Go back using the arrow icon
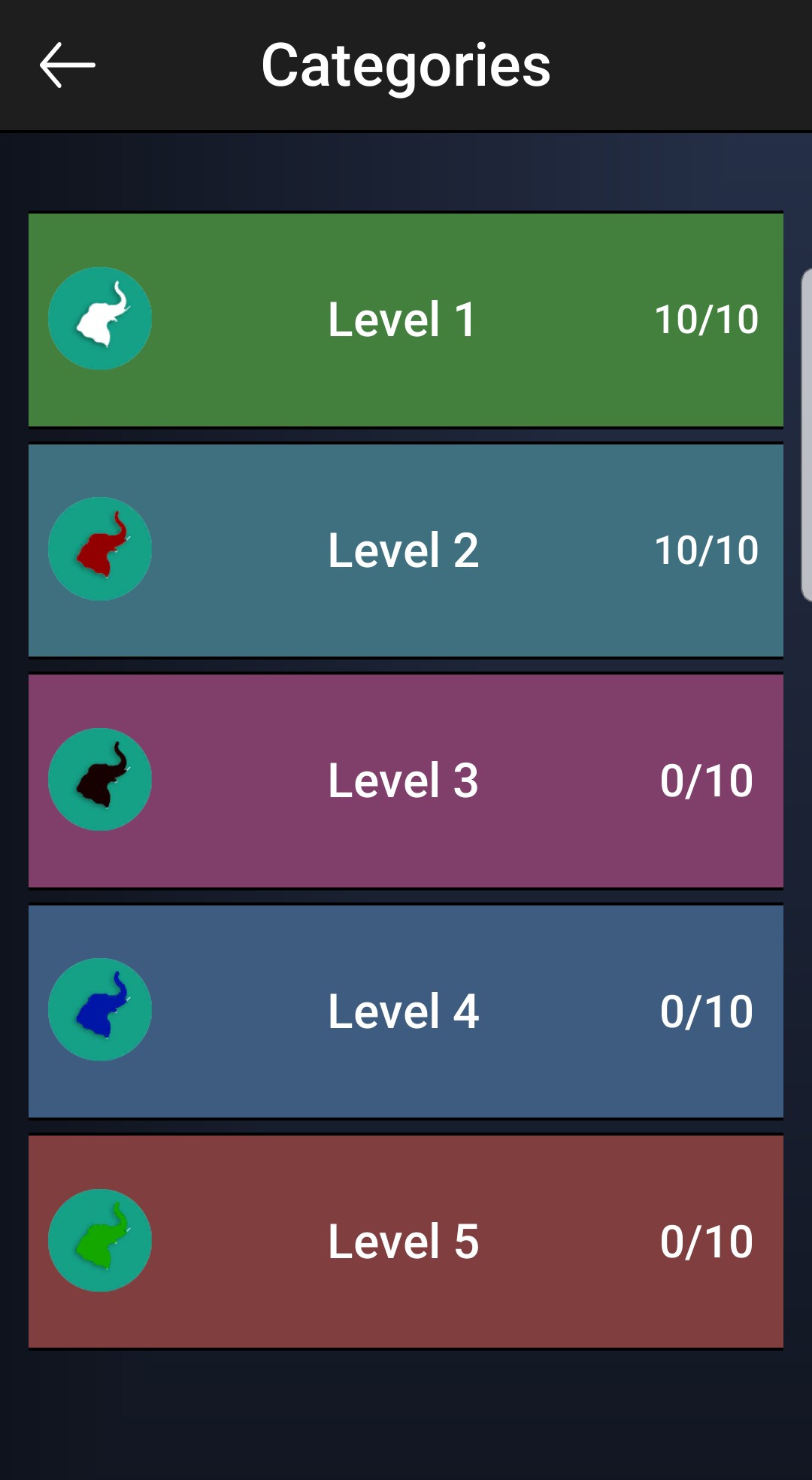 pos(67,65)
